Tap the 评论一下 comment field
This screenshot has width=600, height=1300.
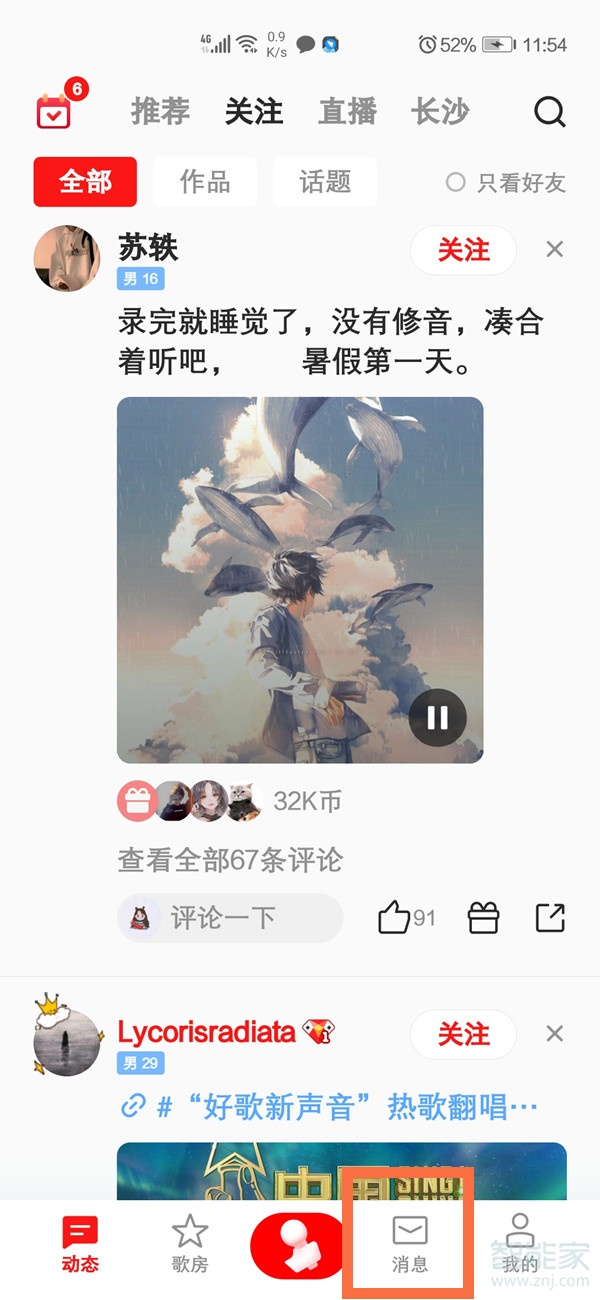pyautogui.click(x=230, y=918)
